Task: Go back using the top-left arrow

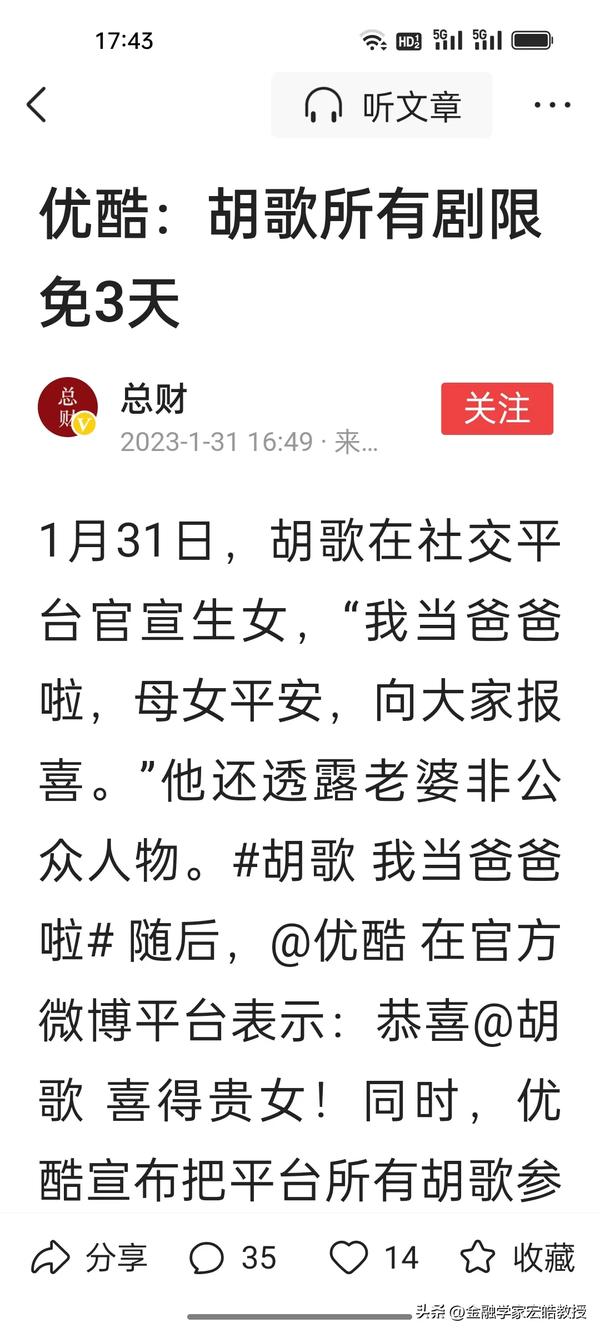Action: (37, 105)
